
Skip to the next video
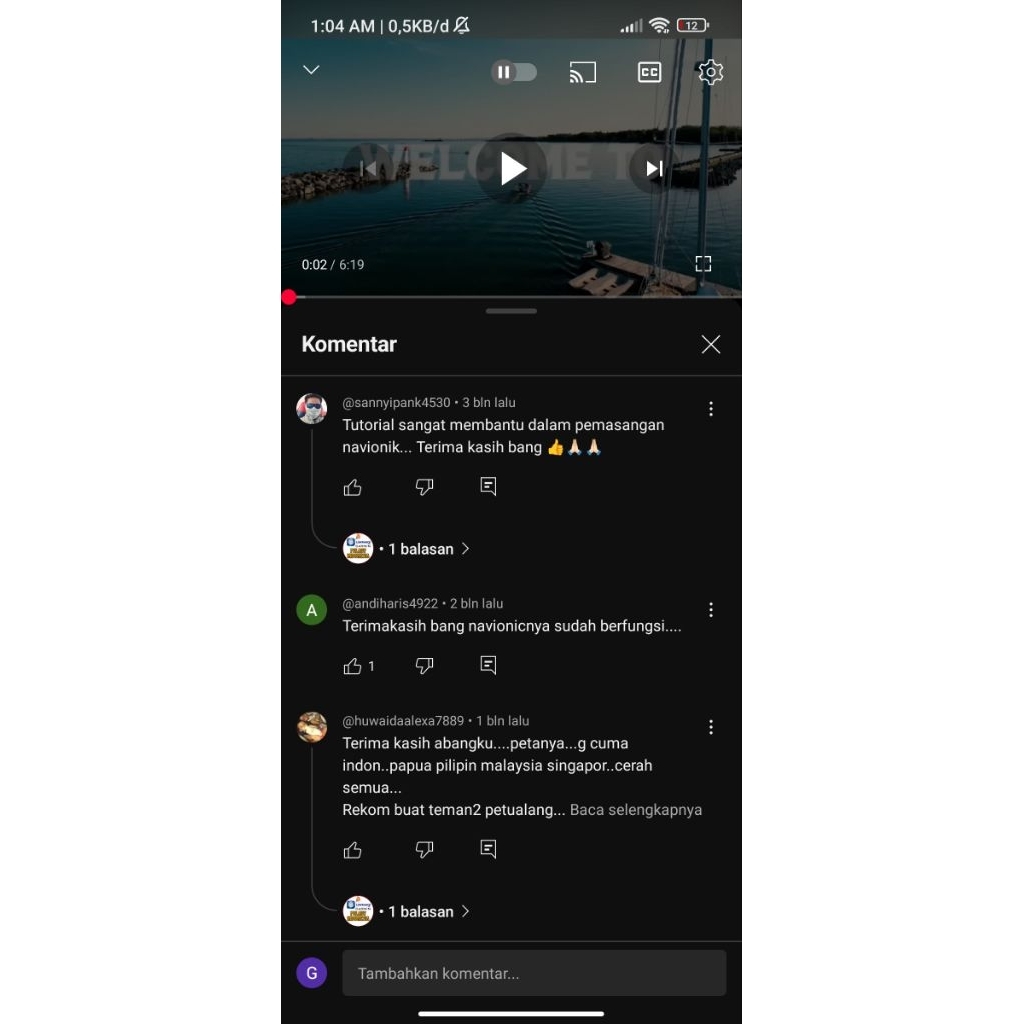[654, 169]
